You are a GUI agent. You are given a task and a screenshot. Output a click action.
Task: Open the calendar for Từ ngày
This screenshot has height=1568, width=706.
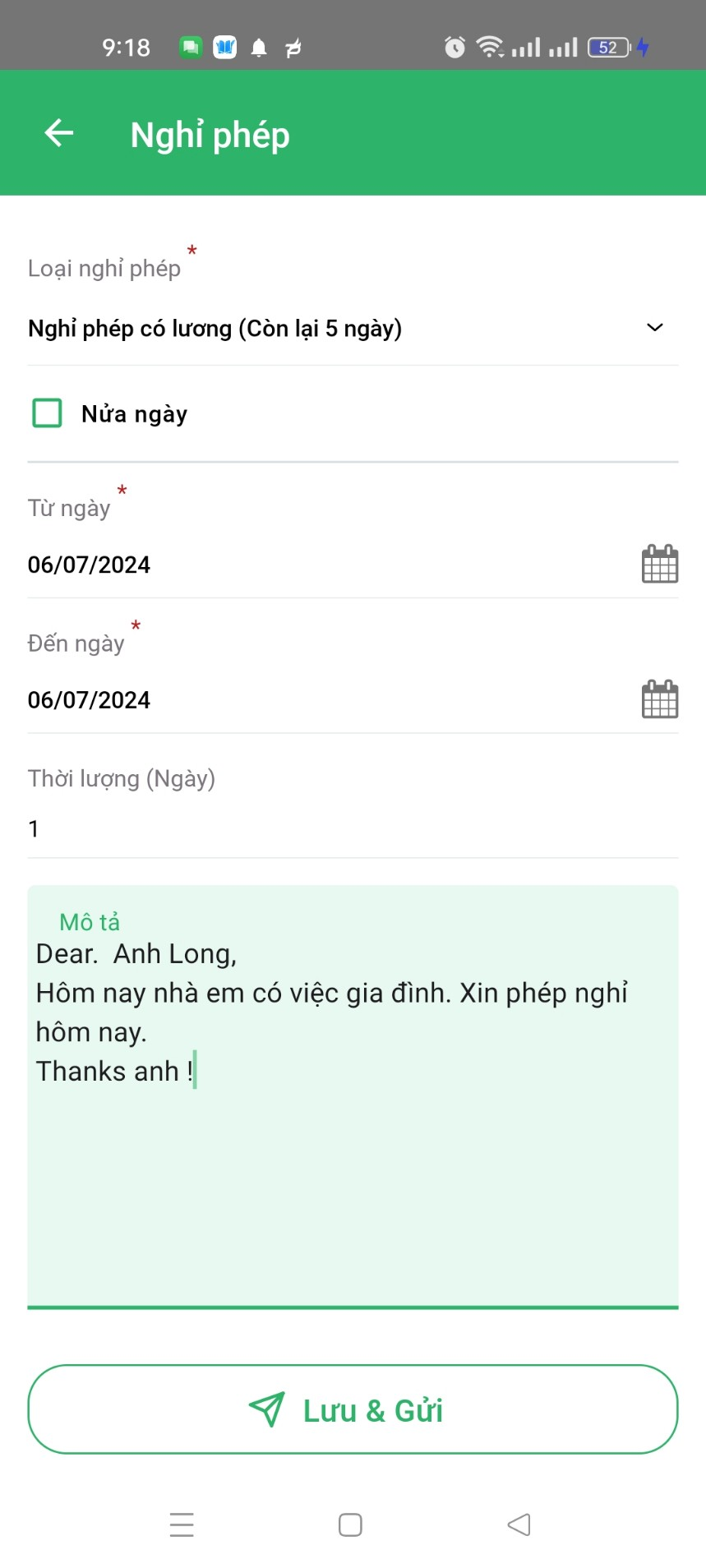[659, 565]
